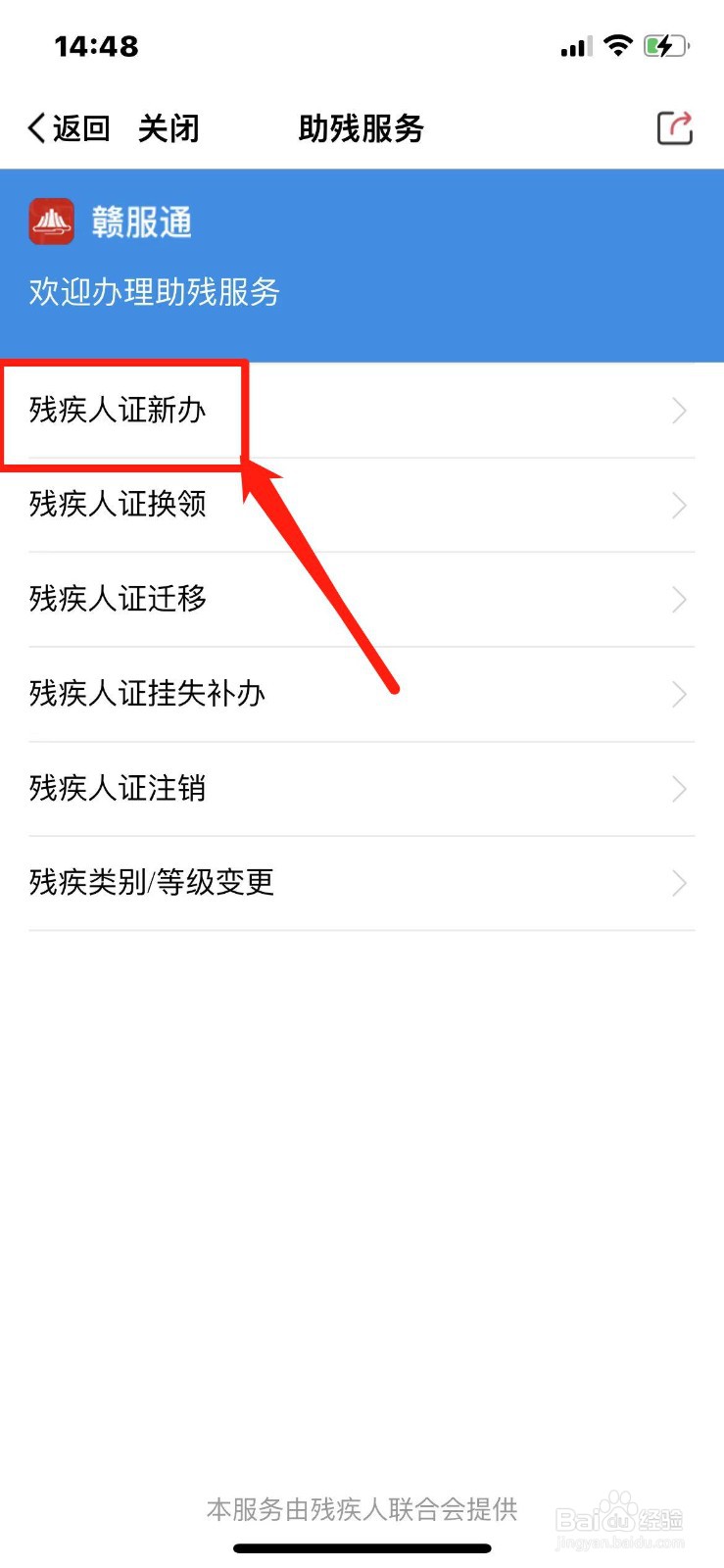Tap the home indicator bar at bottom

point(362,1548)
